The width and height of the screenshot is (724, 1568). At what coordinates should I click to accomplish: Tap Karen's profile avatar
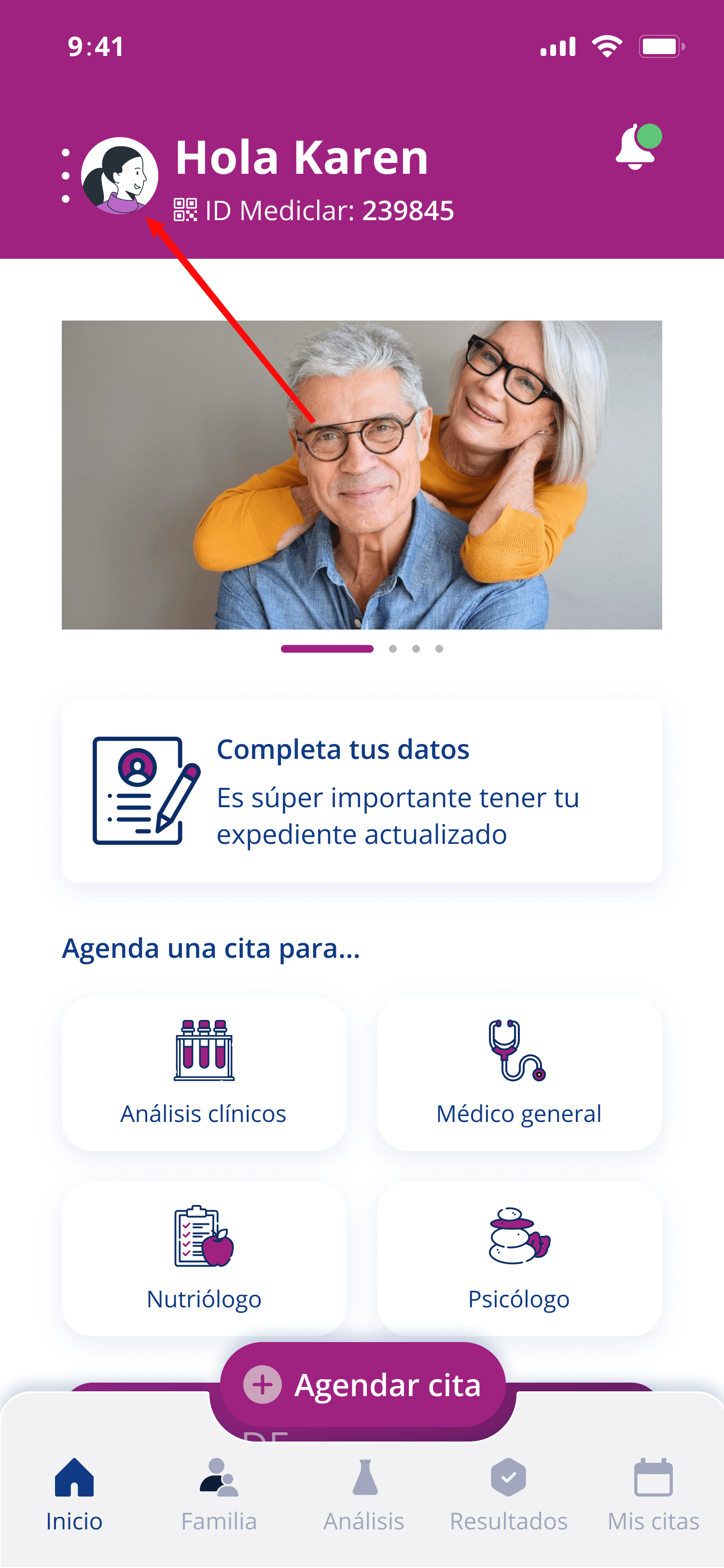pos(120,175)
